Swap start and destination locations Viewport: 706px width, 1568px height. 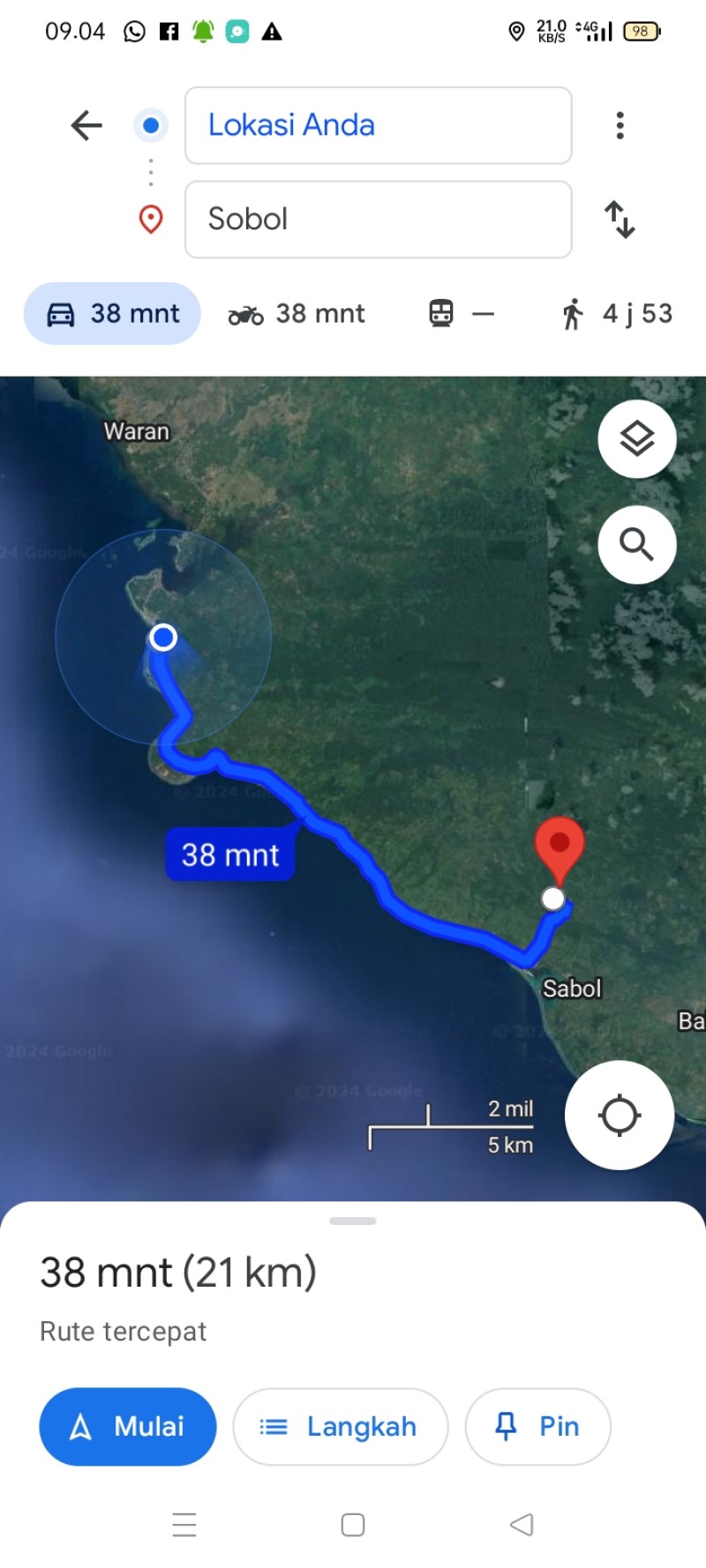tap(620, 220)
